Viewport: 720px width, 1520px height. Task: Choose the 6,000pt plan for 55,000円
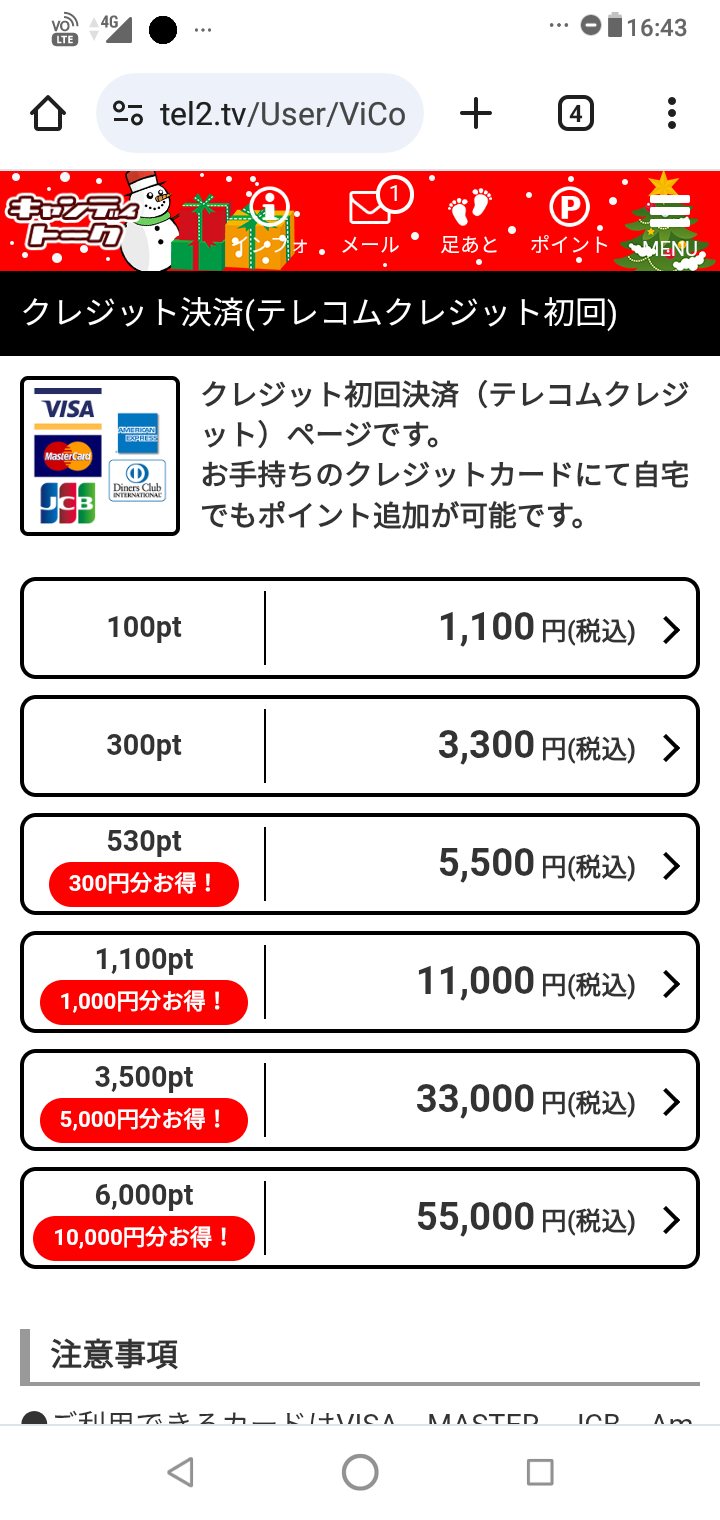point(360,1219)
